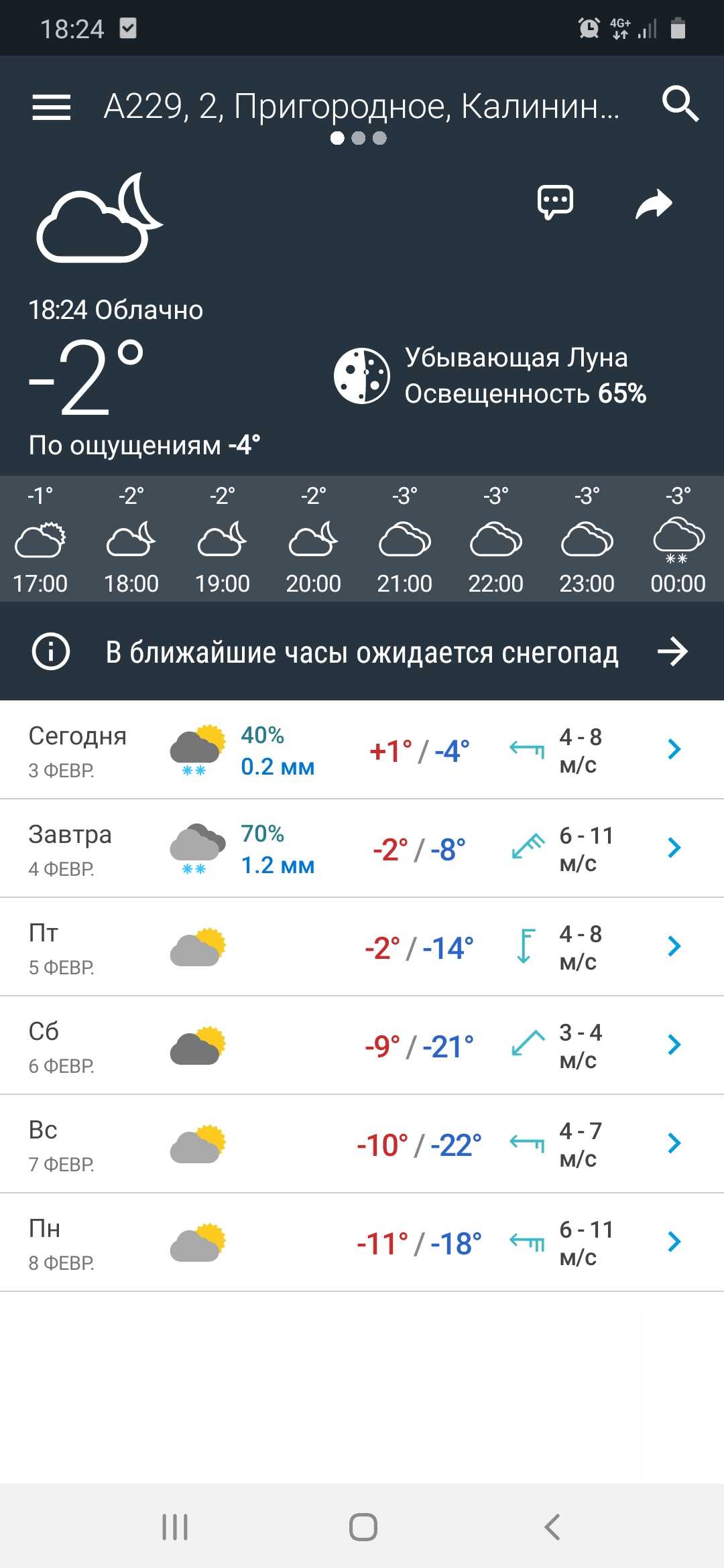The image size is (724, 1568).
Task: Open Friday 5 February forecast
Action: coord(362,947)
